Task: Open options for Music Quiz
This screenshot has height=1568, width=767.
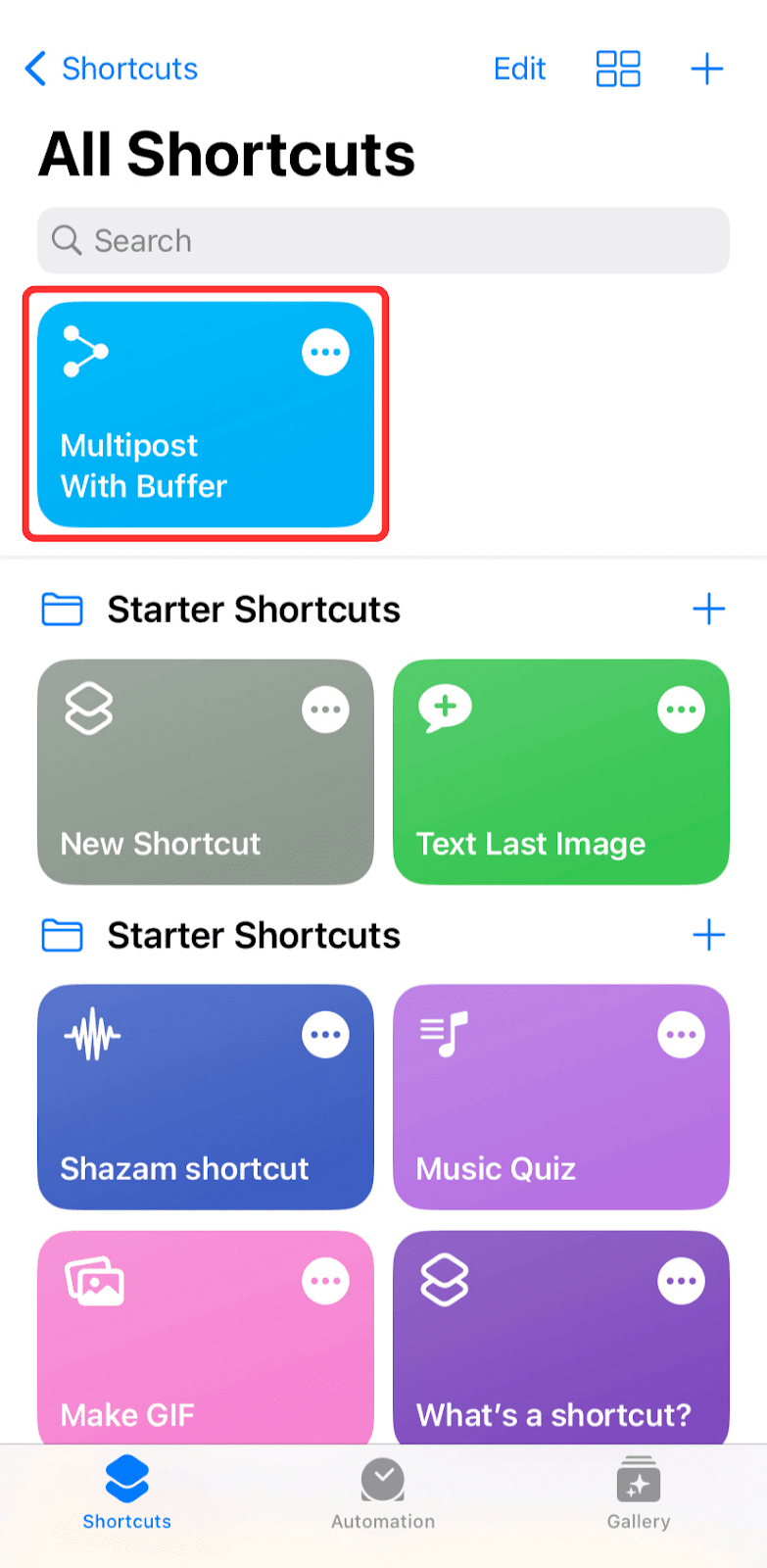Action: (x=681, y=1035)
